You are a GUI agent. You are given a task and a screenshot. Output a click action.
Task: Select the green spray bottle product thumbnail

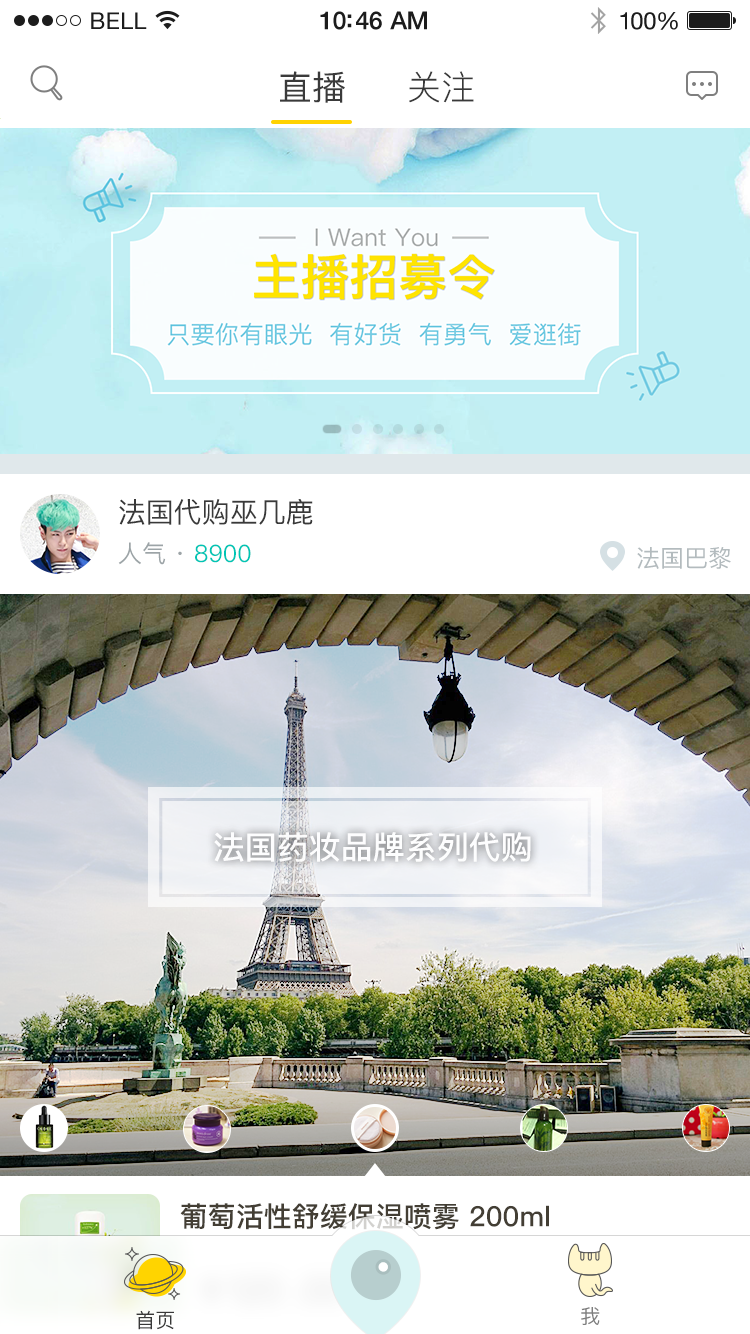(x=544, y=1128)
